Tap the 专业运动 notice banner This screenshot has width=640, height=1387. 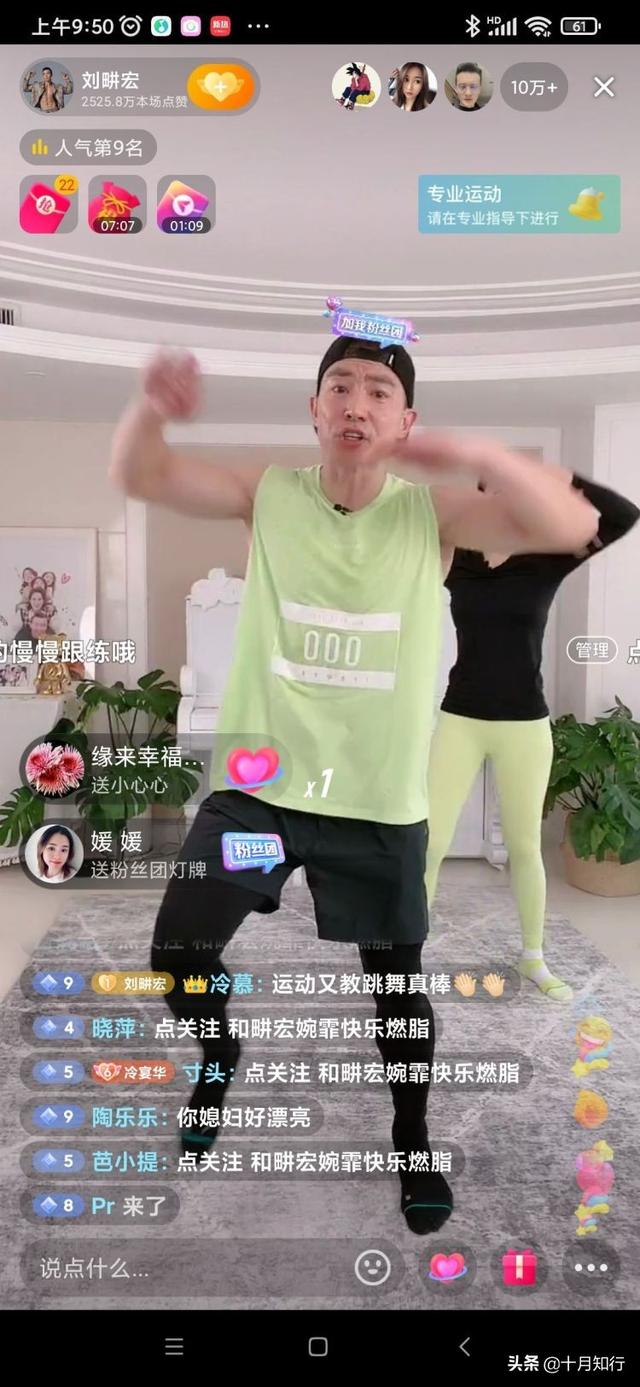pos(518,203)
